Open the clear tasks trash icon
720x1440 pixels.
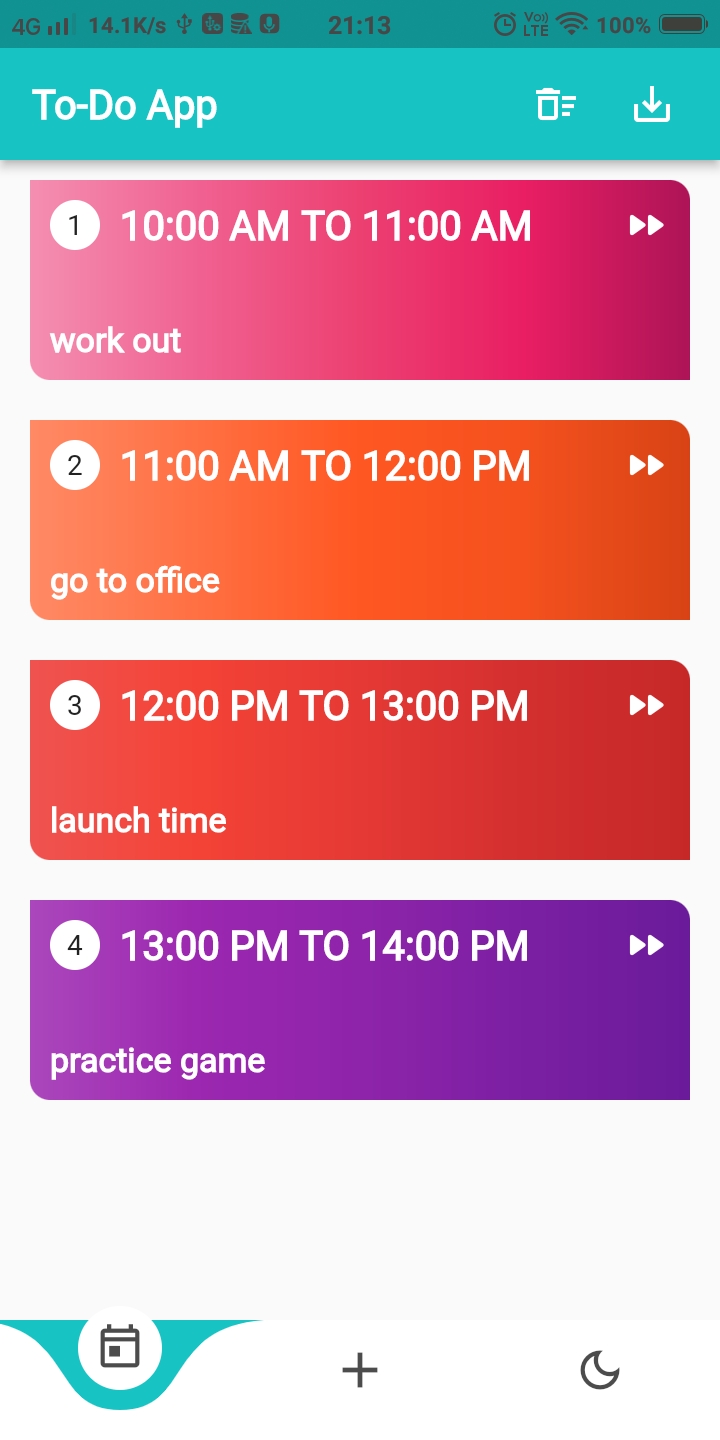tap(556, 103)
